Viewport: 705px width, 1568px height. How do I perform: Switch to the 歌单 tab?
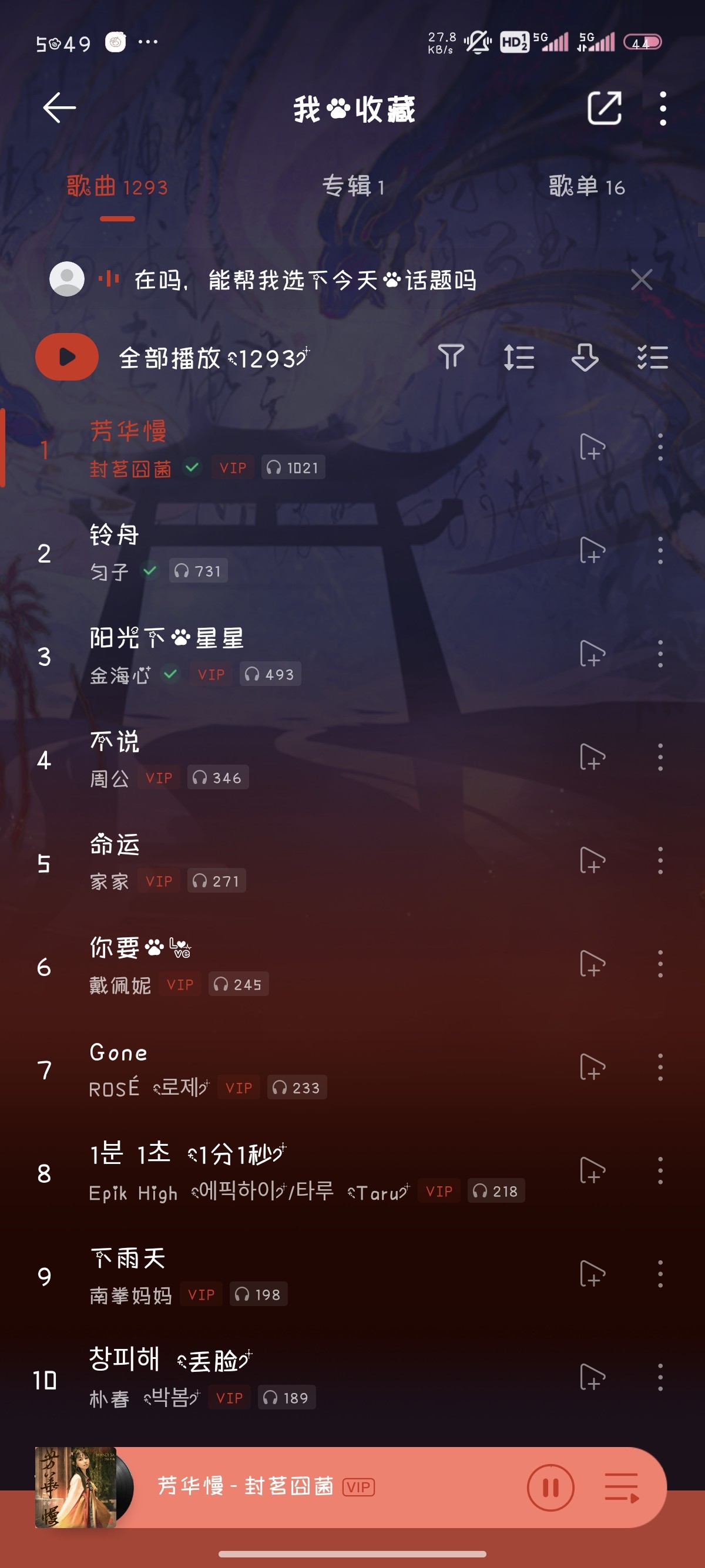(x=586, y=186)
